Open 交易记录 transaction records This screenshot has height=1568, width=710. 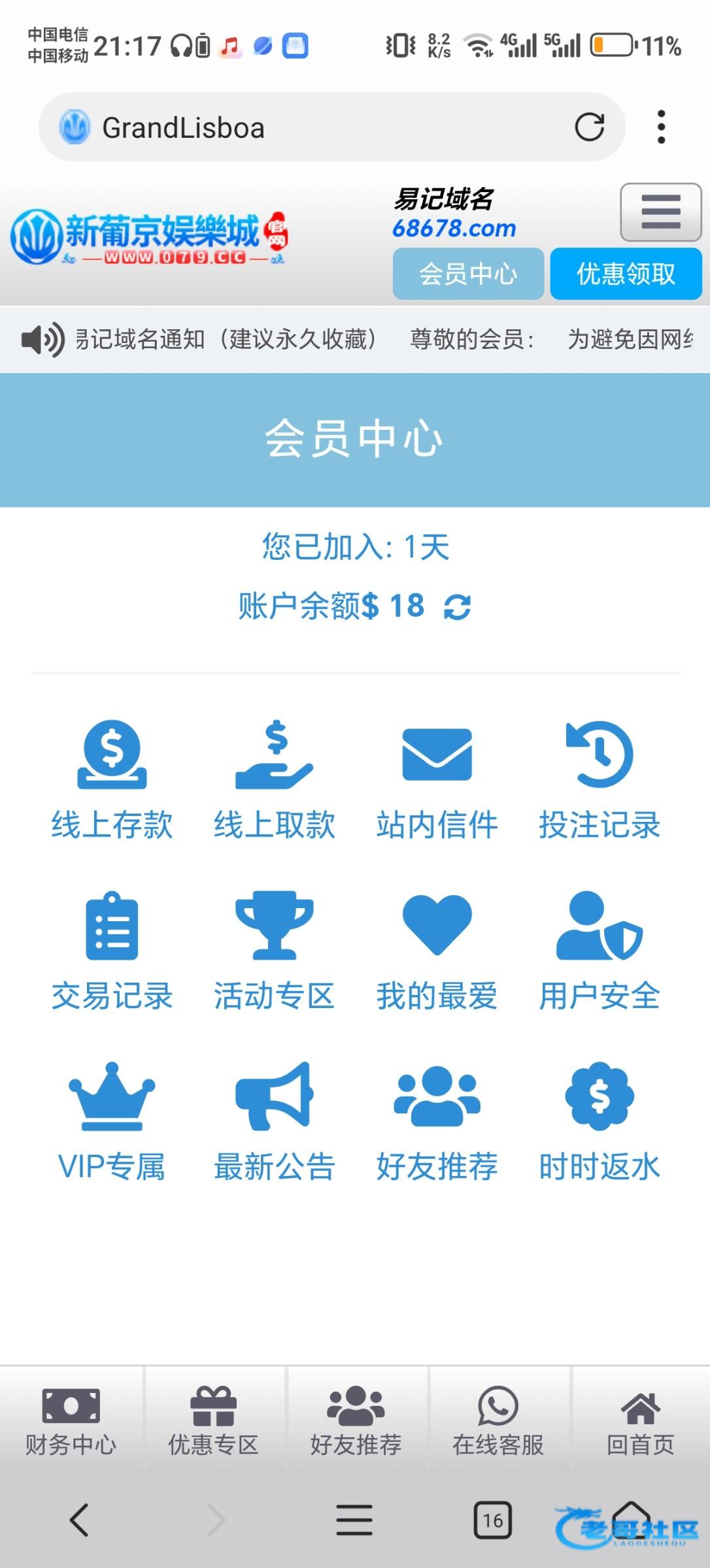(x=112, y=952)
